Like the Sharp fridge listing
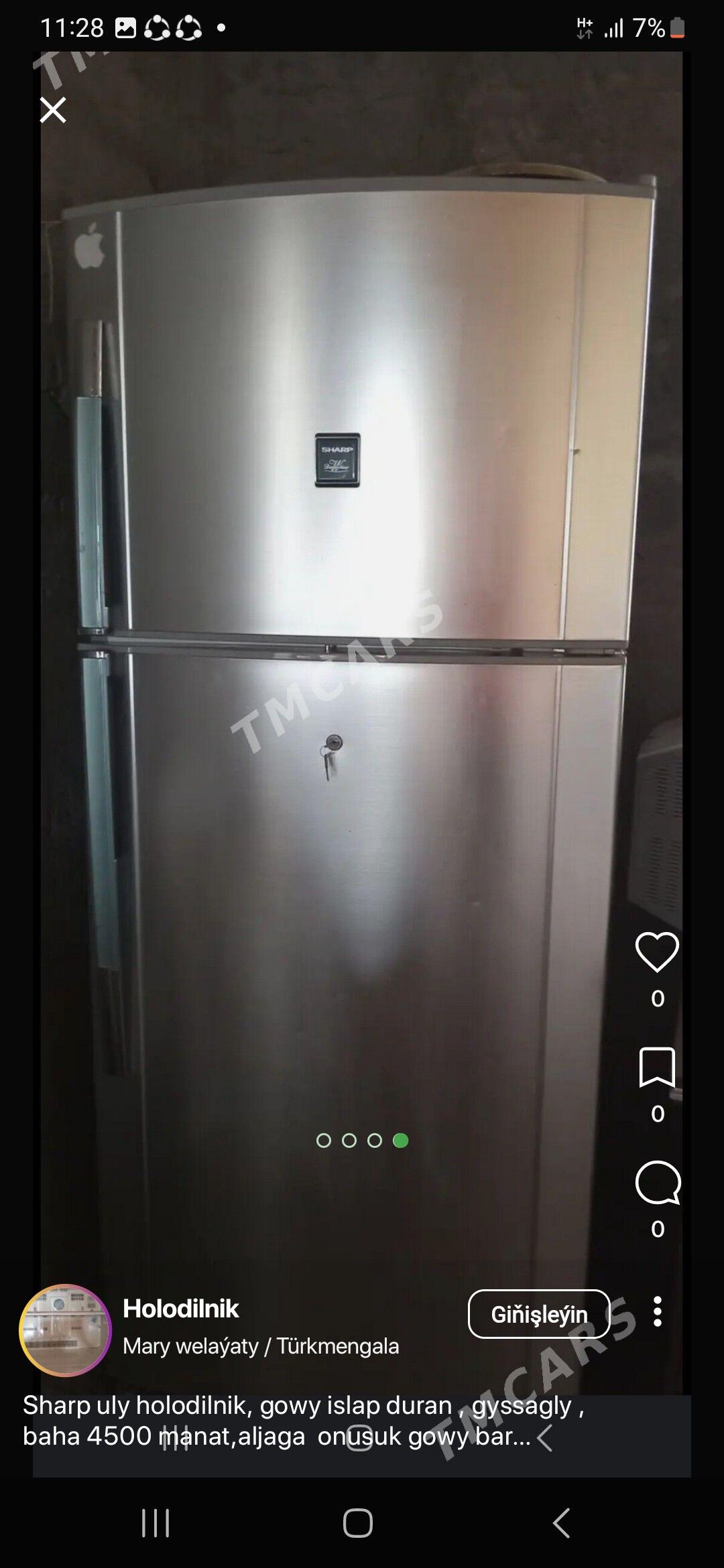 point(657,951)
